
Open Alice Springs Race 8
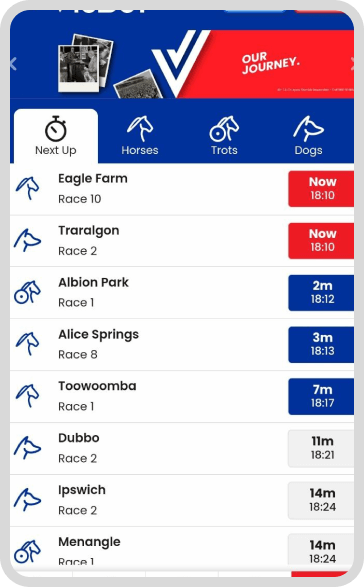[182, 345]
